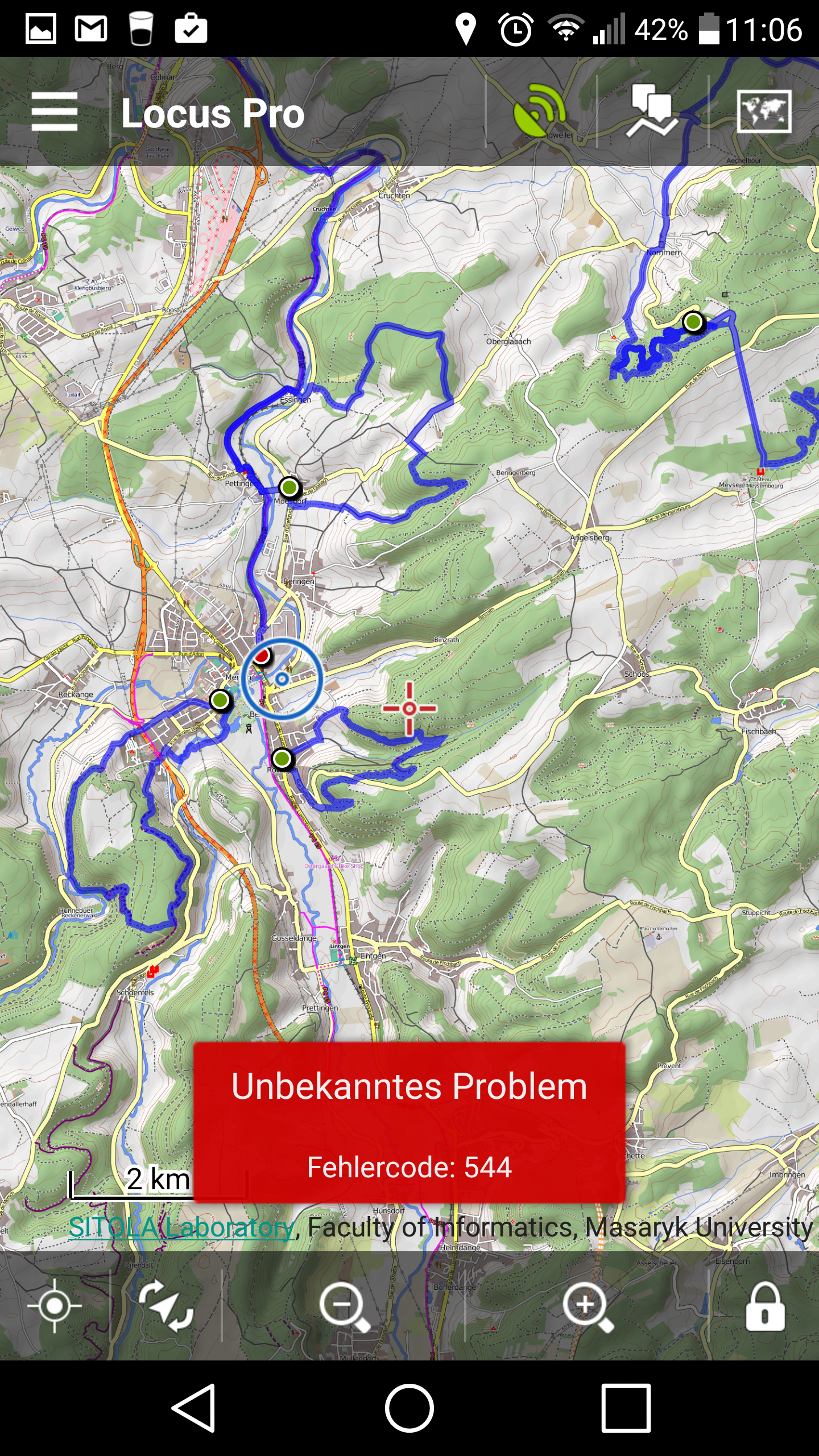Open the SITOLA Laboratory attribution link
Image resolution: width=819 pixels, height=1456 pixels.
(x=181, y=1227)
